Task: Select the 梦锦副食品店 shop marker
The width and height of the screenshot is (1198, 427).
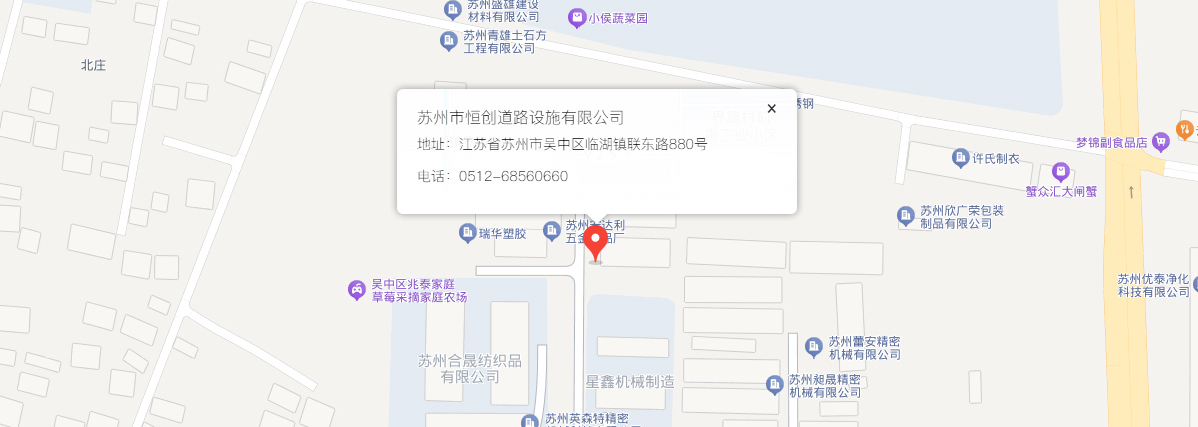Action: coord(1161,142)
